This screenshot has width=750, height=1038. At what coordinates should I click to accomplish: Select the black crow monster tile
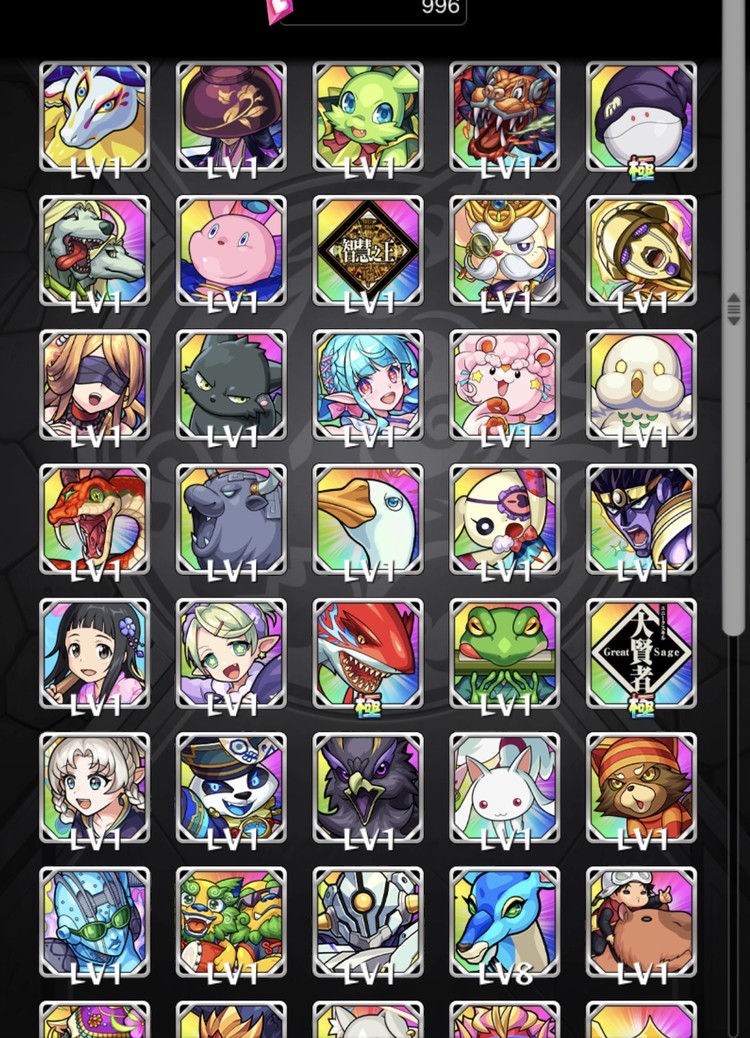(x=368, y=787)
